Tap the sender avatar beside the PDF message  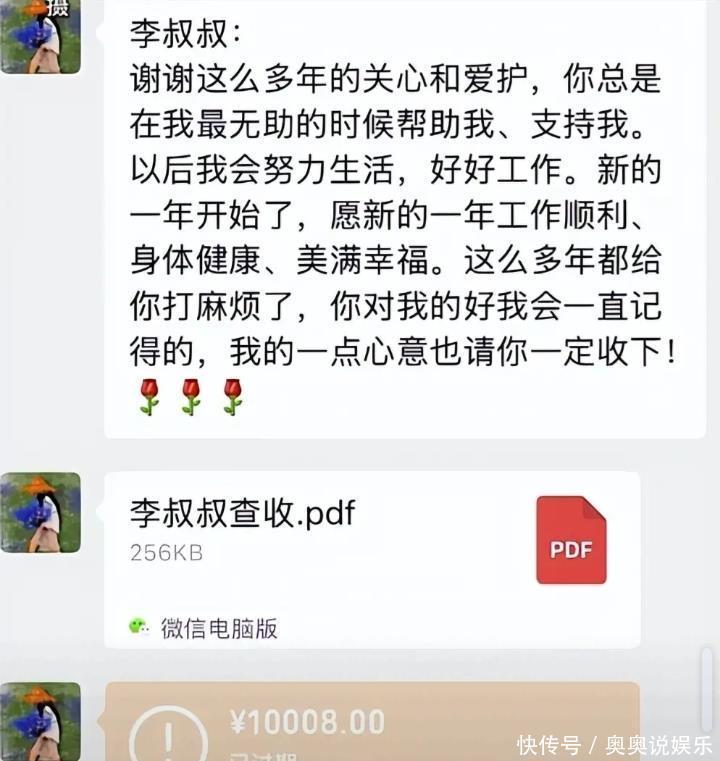pyautogui.click(x=40, y=513)
